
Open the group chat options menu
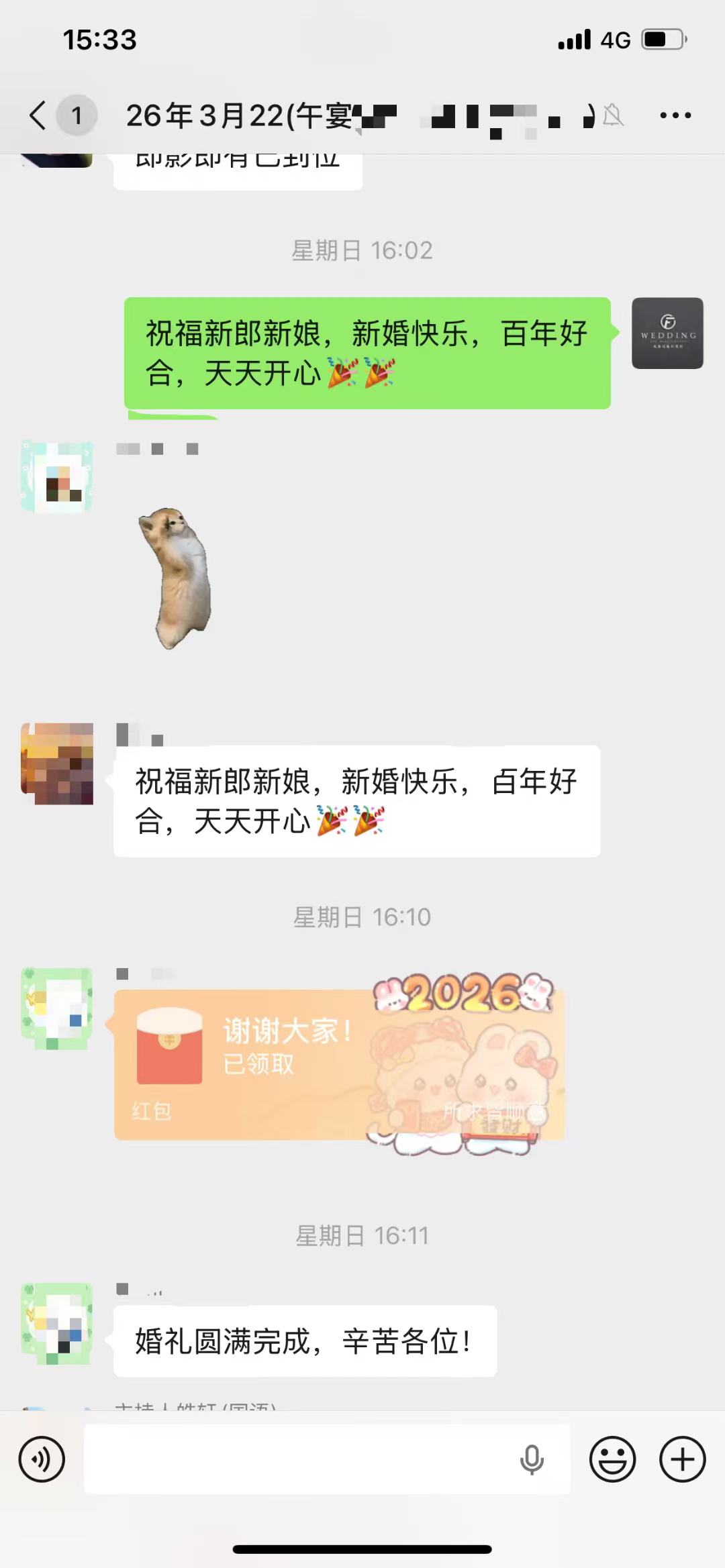point(675,115)
